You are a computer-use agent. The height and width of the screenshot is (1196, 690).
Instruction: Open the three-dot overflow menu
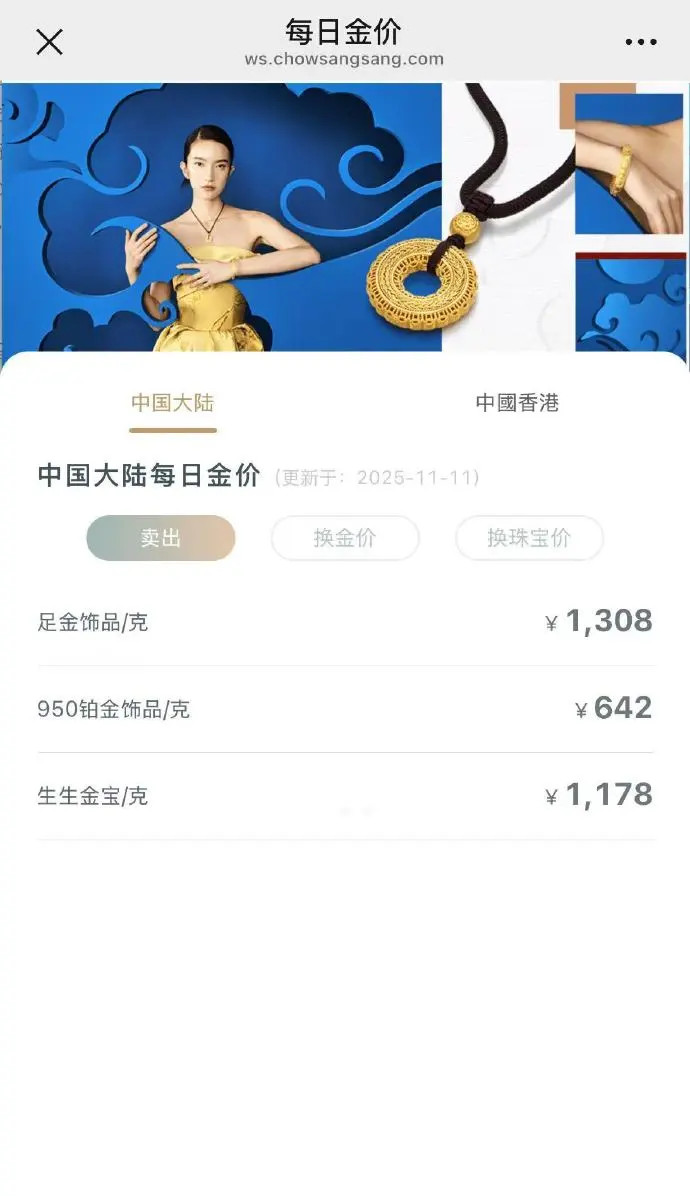[641, 42]
